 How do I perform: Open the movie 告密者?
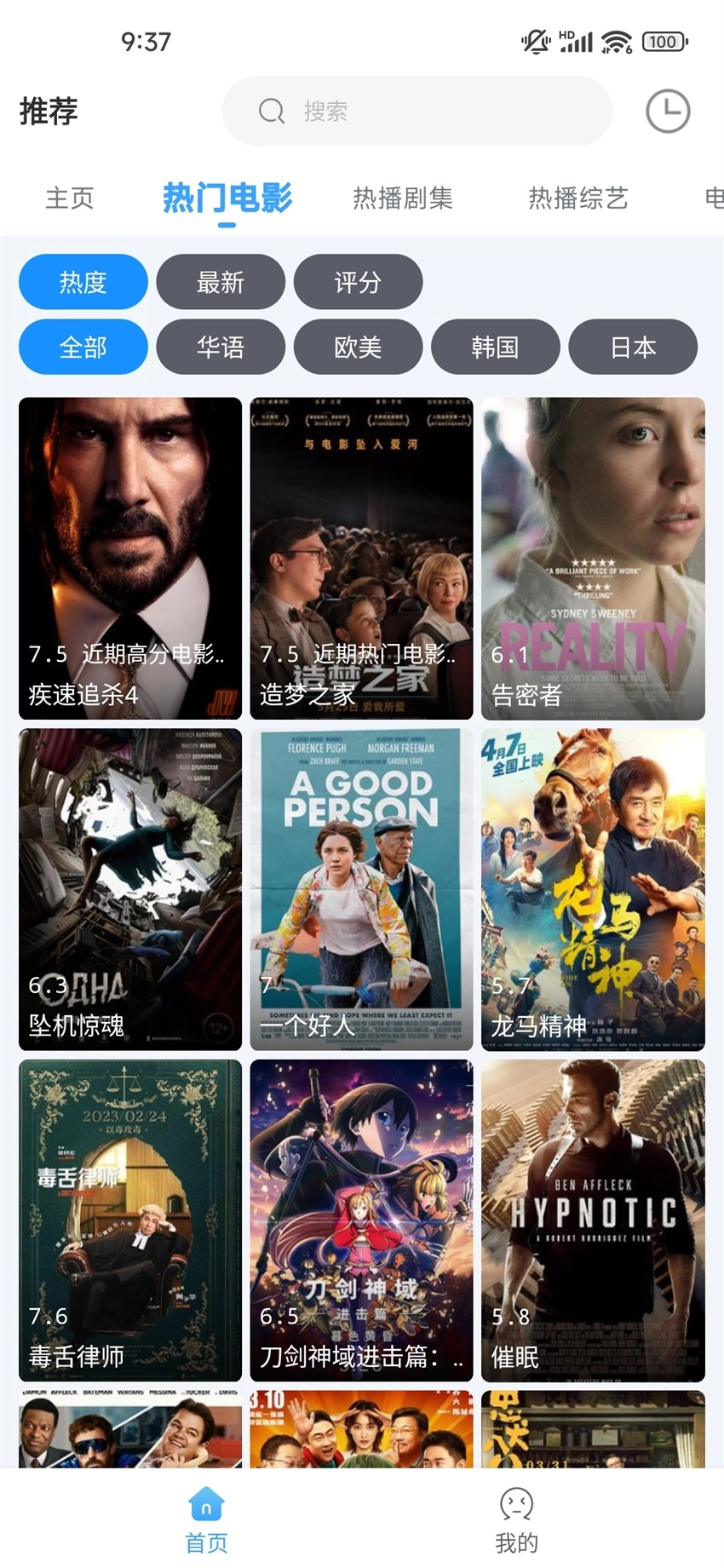click(x=593, y=558)
